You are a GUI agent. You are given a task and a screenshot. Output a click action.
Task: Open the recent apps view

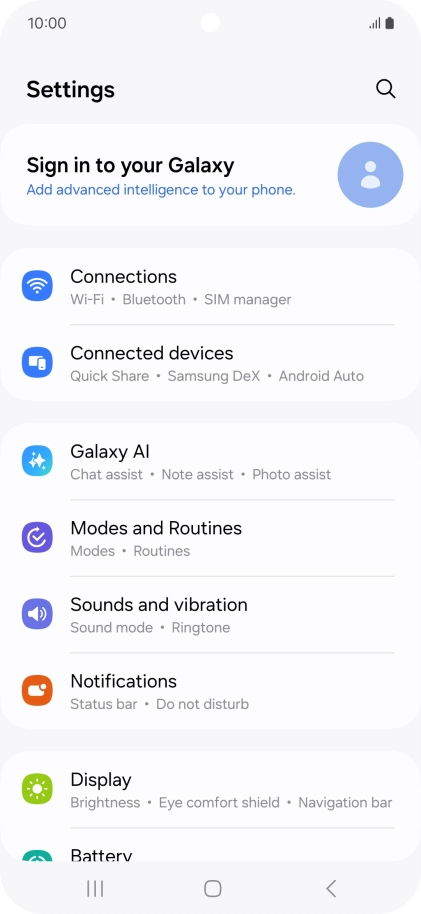[x=95, y=888]
